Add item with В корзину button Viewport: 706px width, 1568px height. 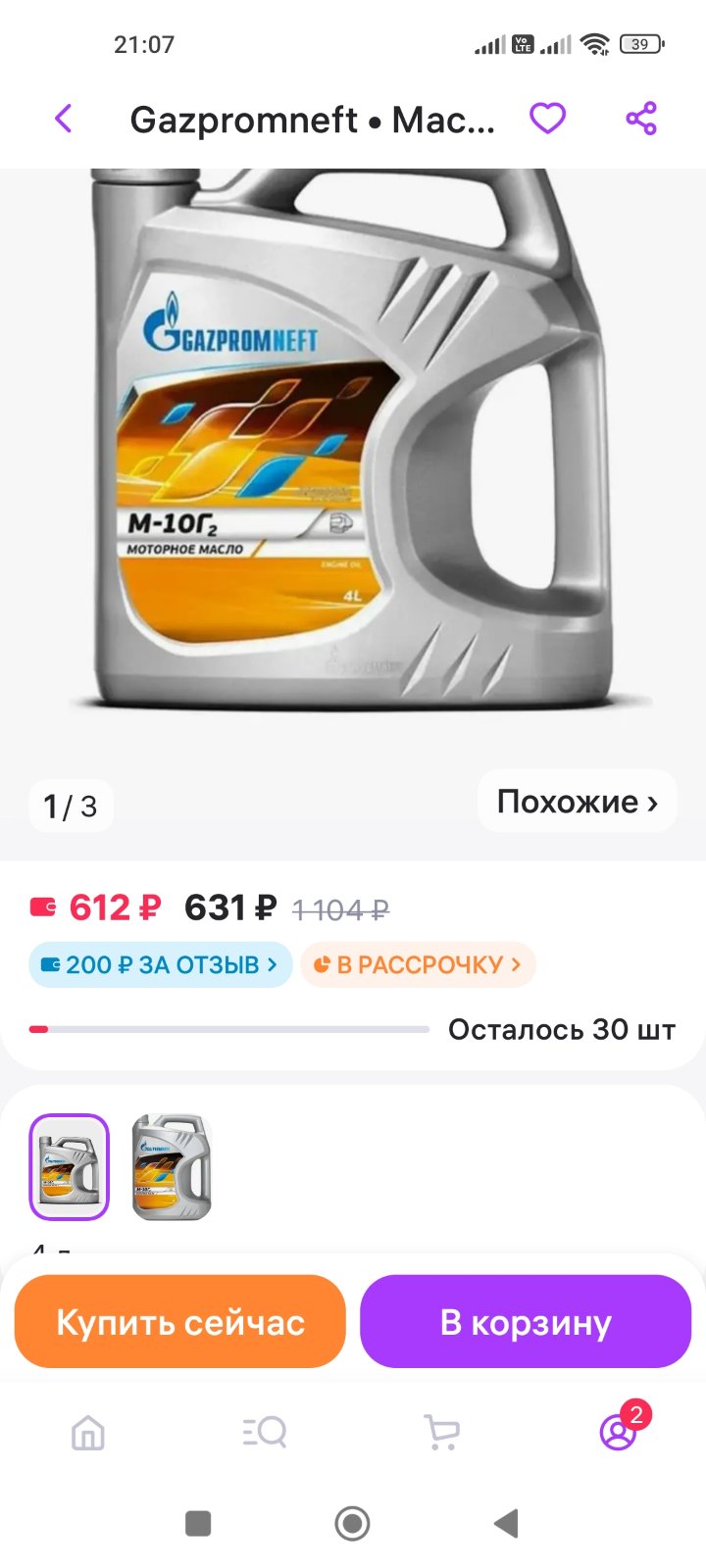point(526,1322)
